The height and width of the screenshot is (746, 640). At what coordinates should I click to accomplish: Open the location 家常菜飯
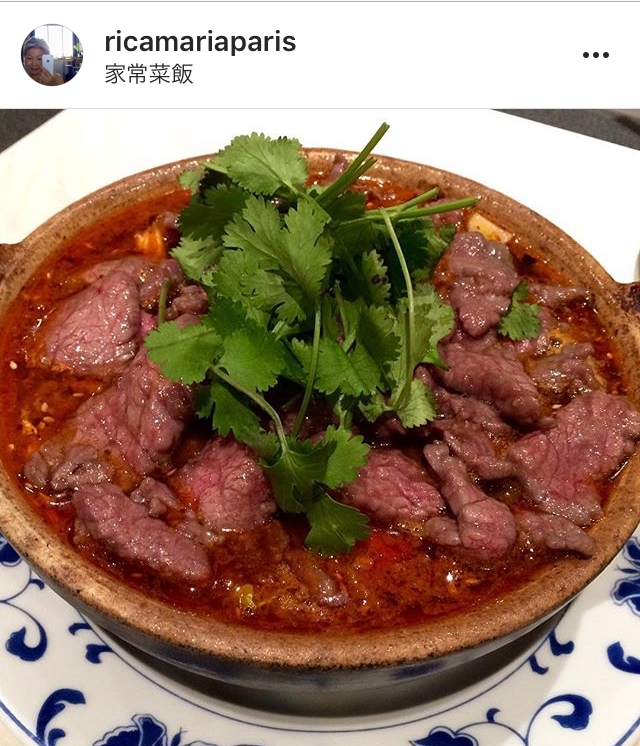[x=149, y=74]
